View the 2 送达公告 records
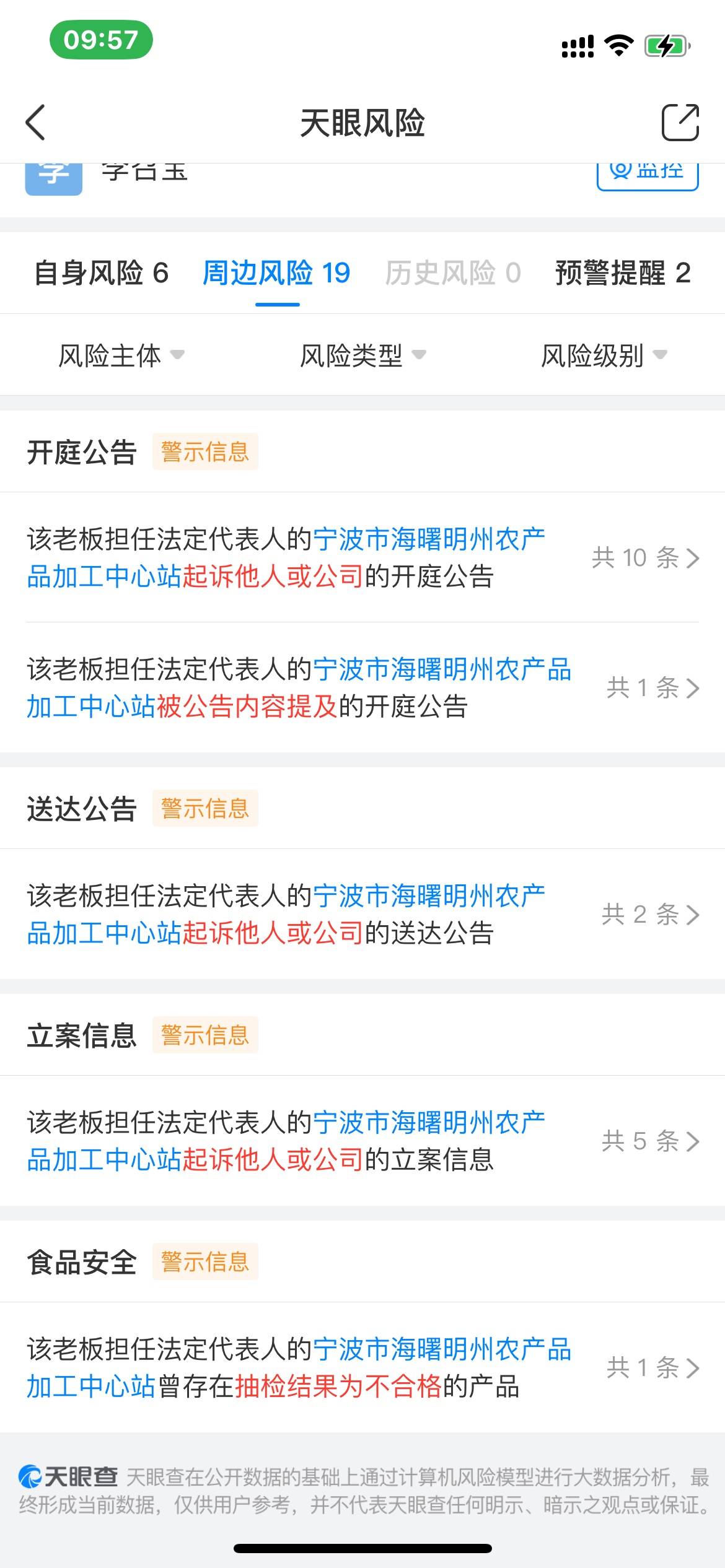725x1568 pixels. point(362,914)
